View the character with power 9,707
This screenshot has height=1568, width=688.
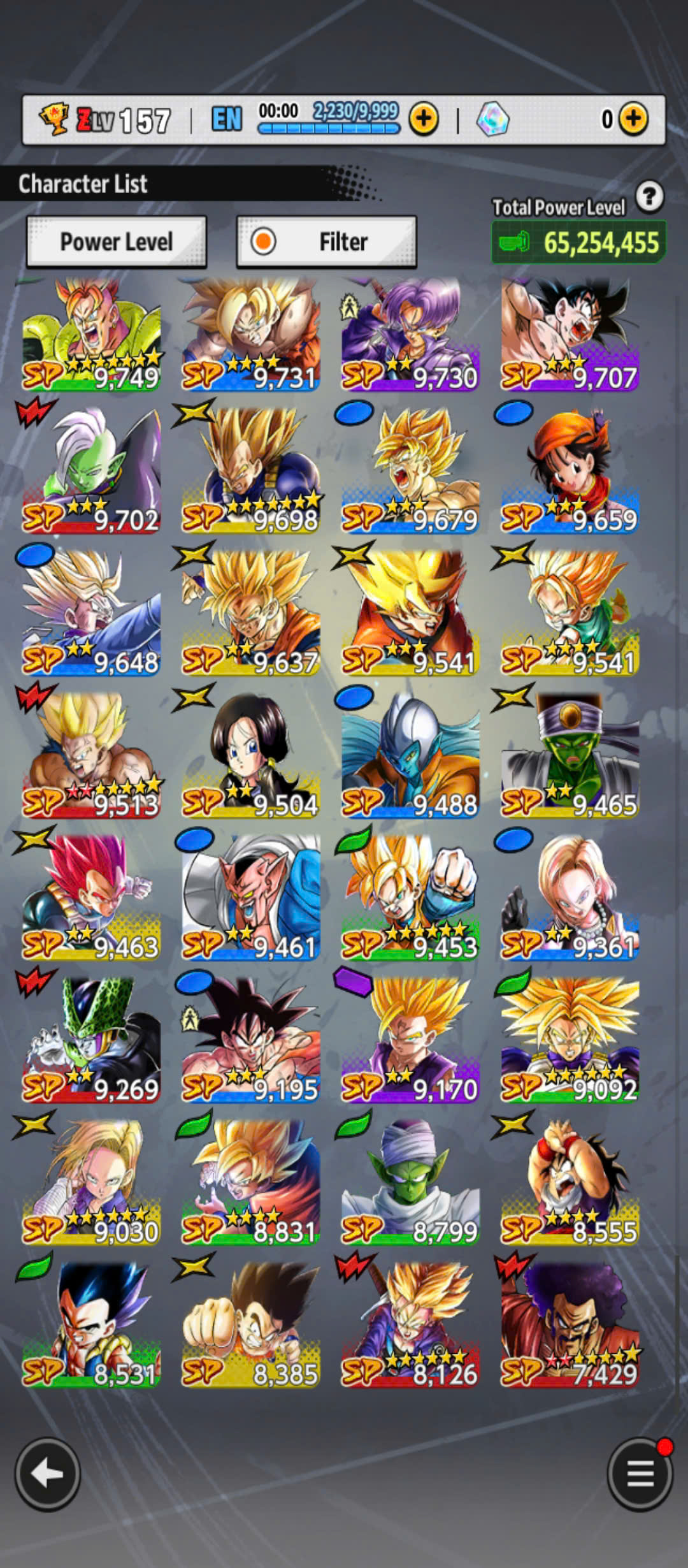[570, 334]
